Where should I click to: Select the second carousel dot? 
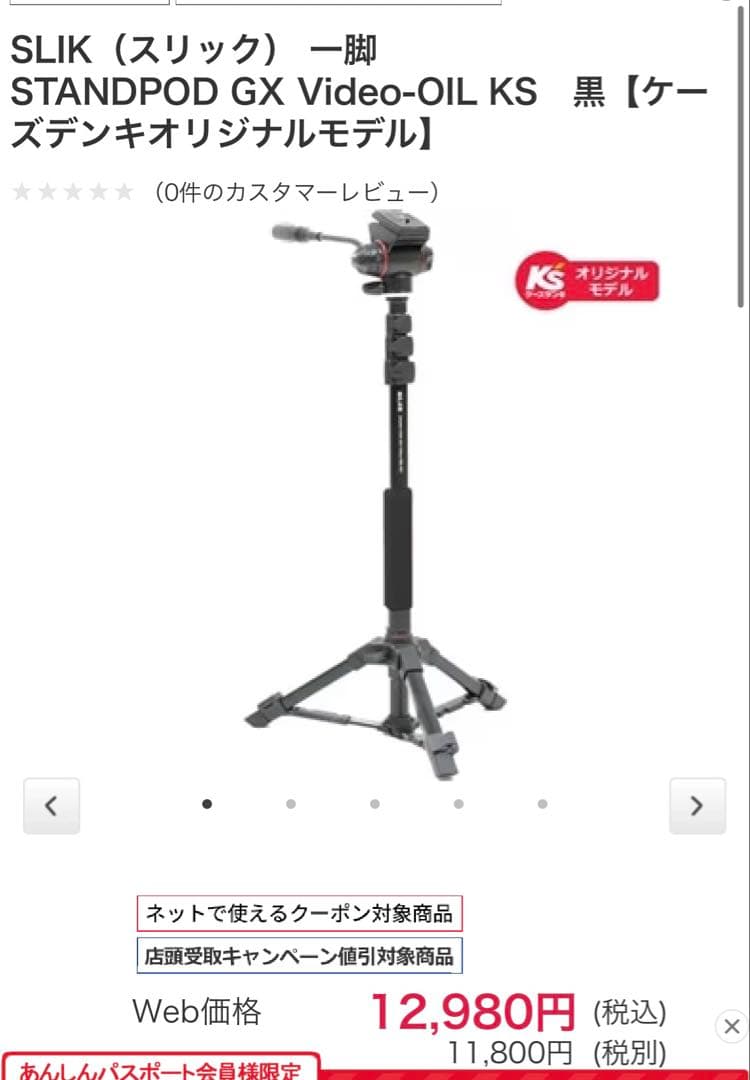pos(290,802)
